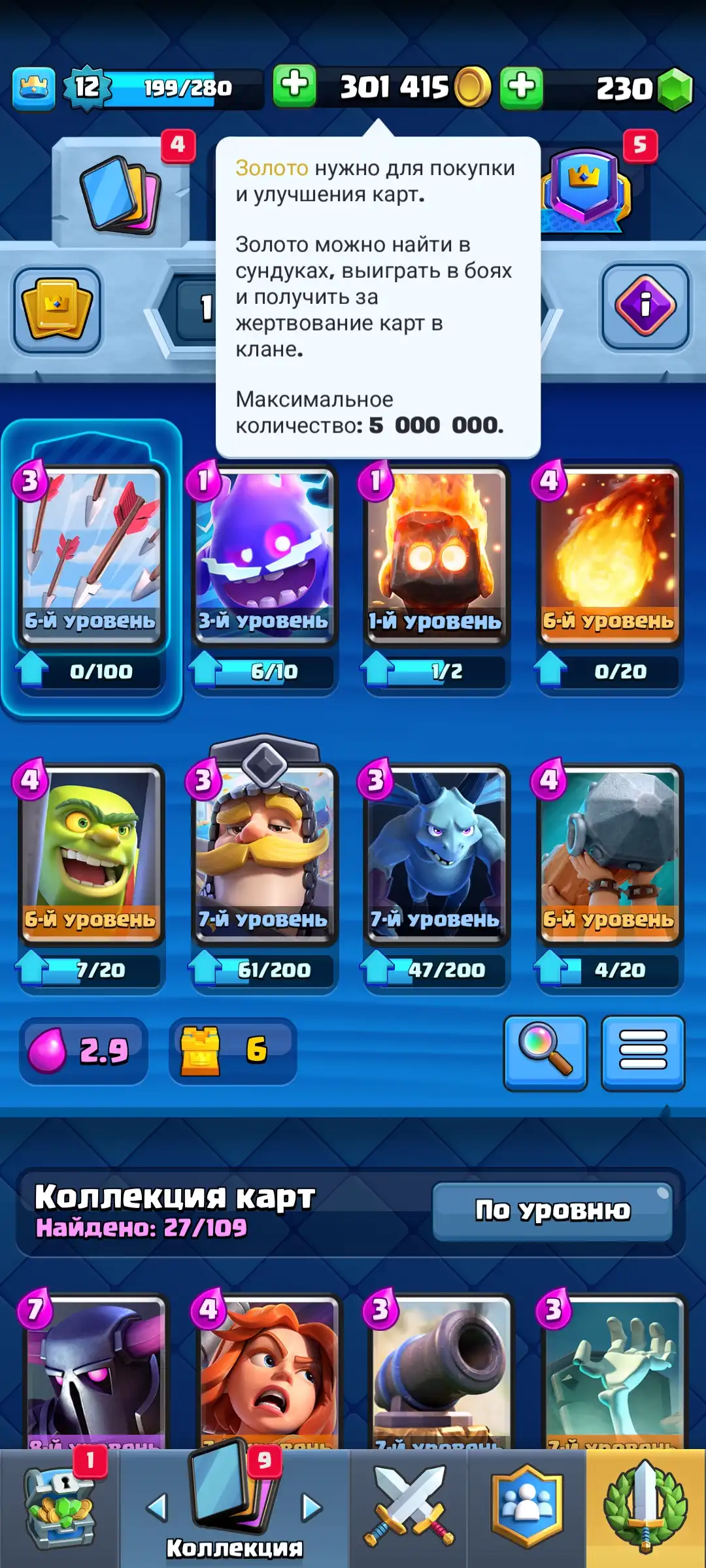This screenshot has height=1568, width=706.
Task: Tap the yellow crown banner button
Action: pos(58,310)
